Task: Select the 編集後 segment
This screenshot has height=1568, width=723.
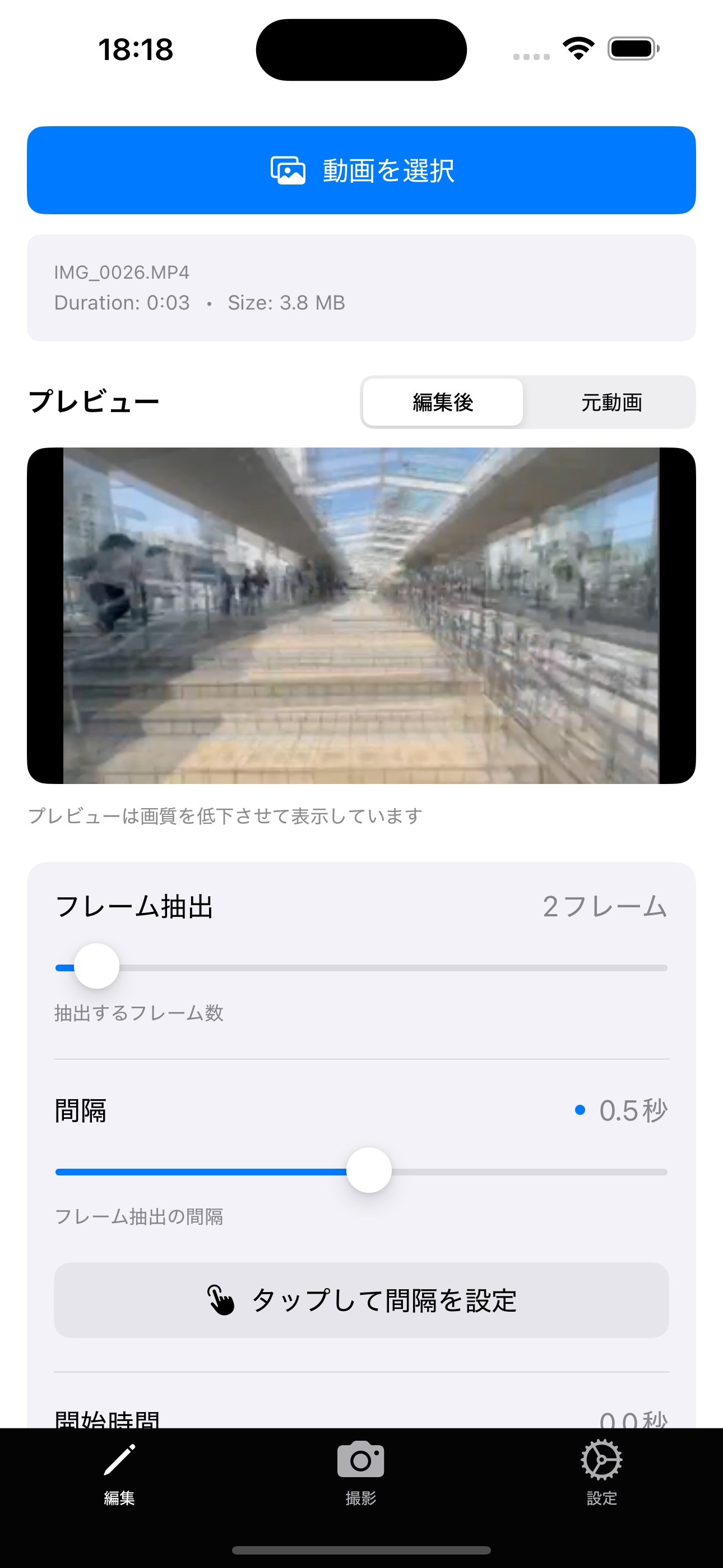Action: pyautogui.click(x=443, y=402)
